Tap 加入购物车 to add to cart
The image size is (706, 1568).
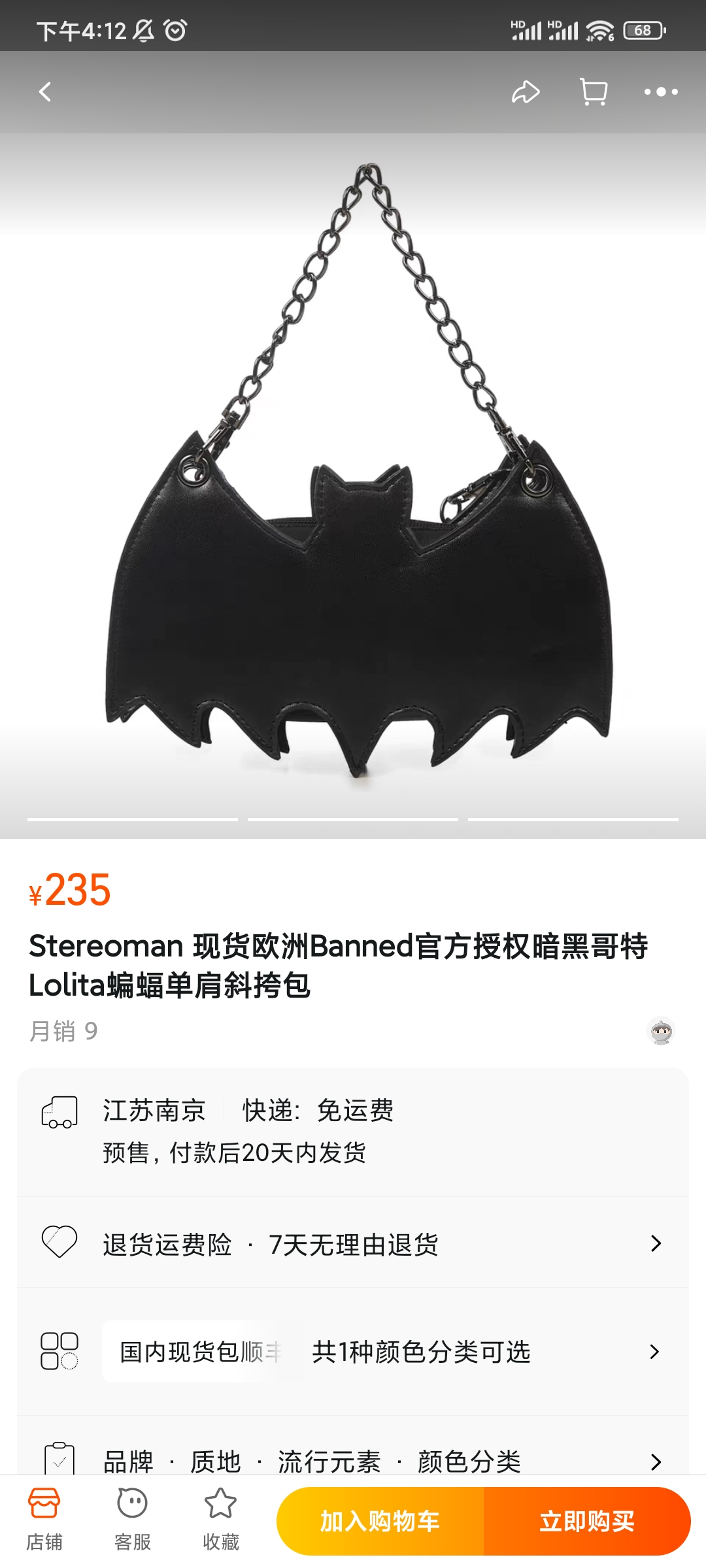[x=380, y=1521]
